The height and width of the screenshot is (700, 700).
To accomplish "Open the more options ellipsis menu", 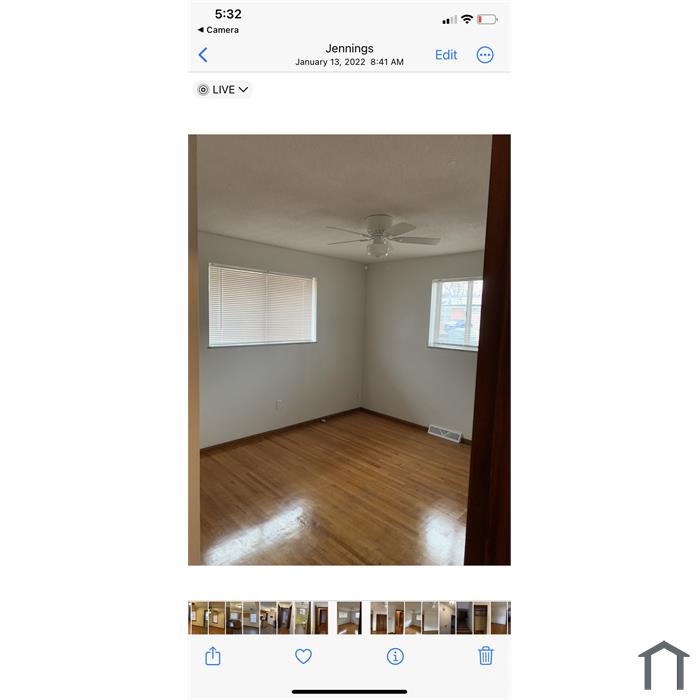I will pyautogui.click(x=485, y=55).
